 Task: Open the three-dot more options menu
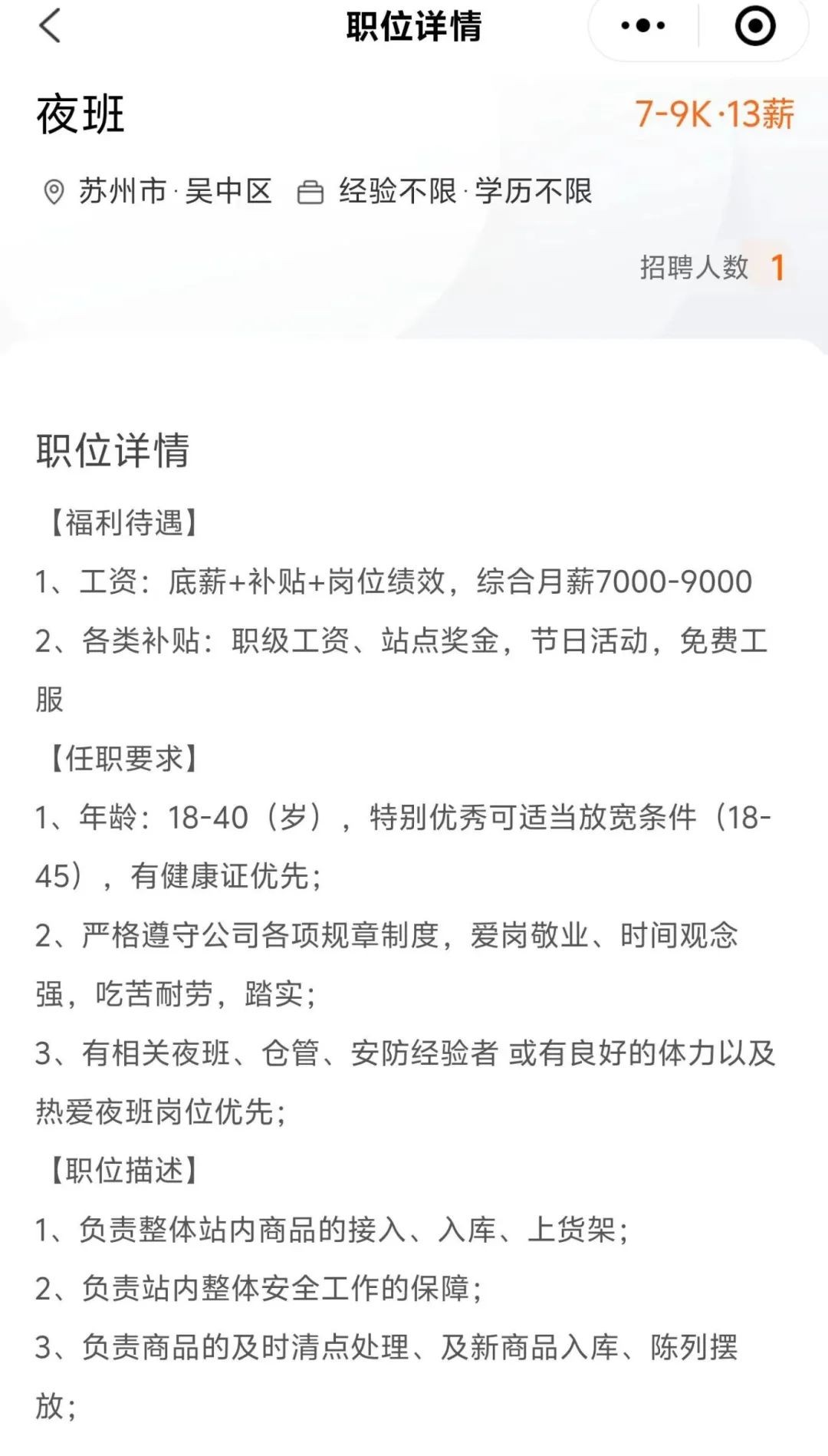tap(644, 25)
